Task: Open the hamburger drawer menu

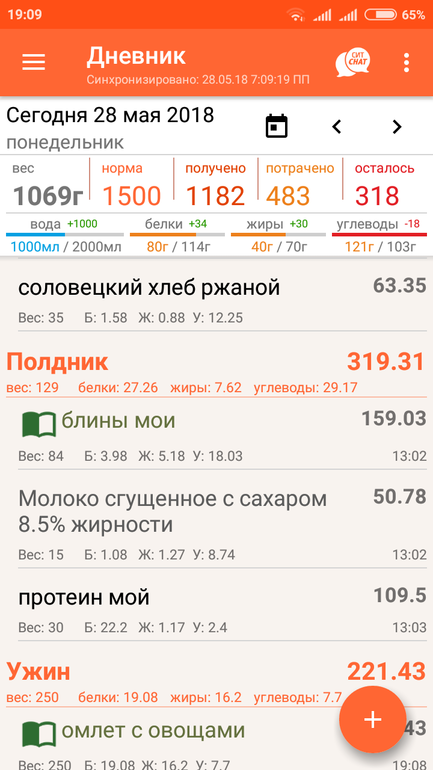Action: tap(33, 62)
